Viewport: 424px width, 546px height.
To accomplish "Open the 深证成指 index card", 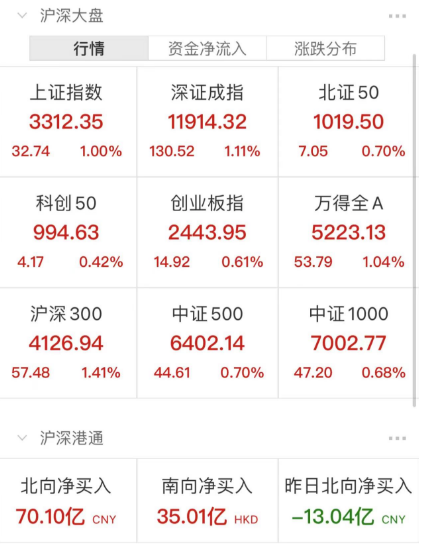I will 207,122.
